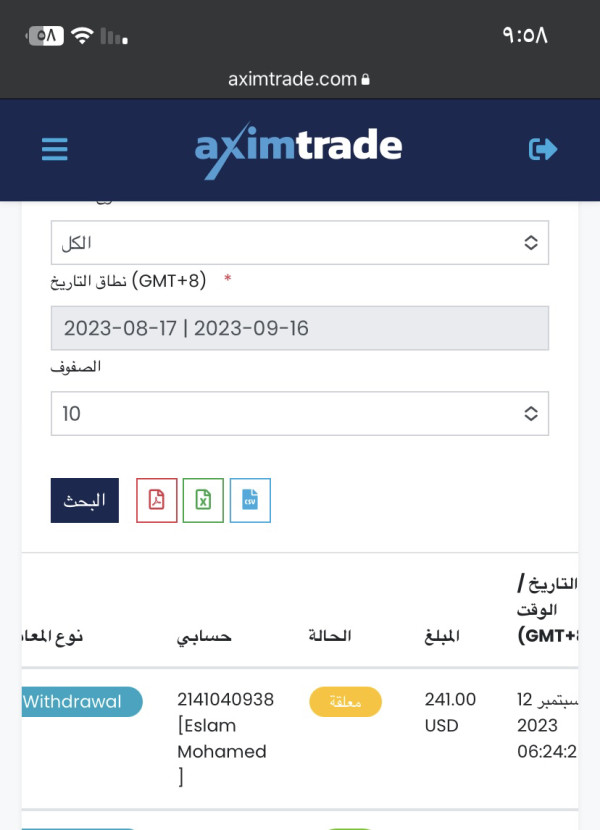Image resolution: width=600 pixels, height=830 pixels.
Task: Open the date range field
Action: (x=300, y=328)
